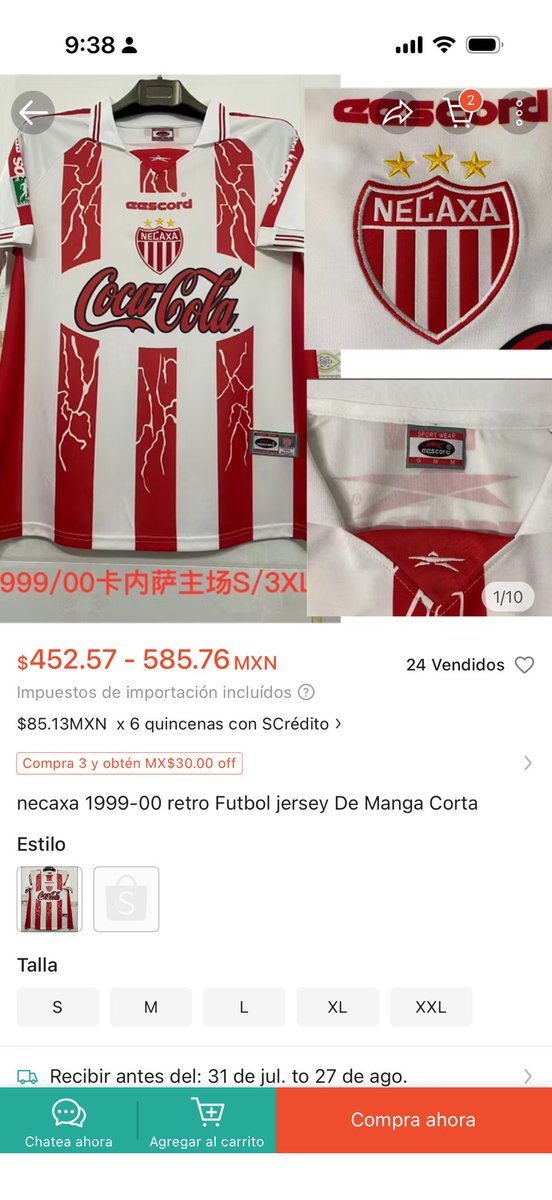Expand the Recibir antes del delivery details
This screenshot has width=552, height=1200.
[x=276, y=1076]
